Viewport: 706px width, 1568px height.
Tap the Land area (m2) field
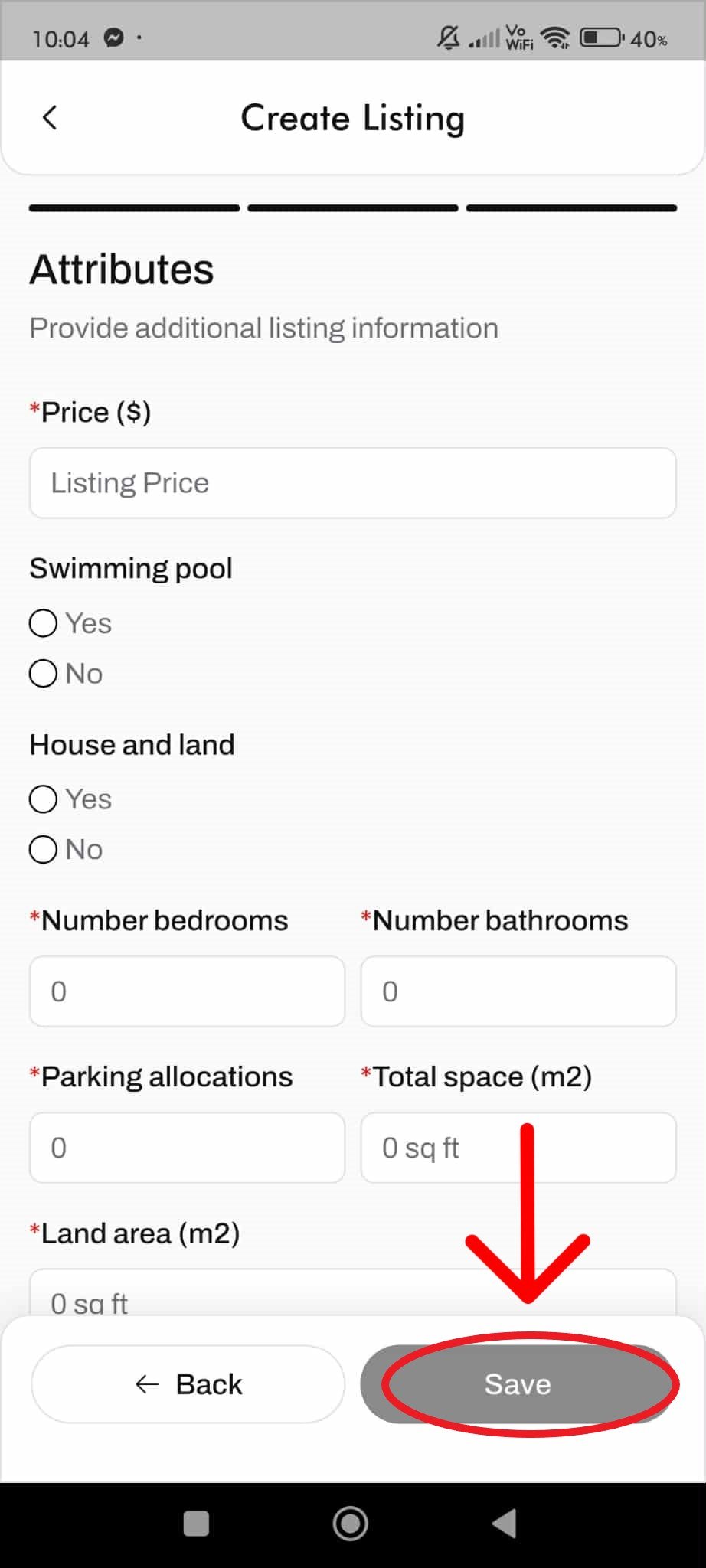(x=352, y=1295)
